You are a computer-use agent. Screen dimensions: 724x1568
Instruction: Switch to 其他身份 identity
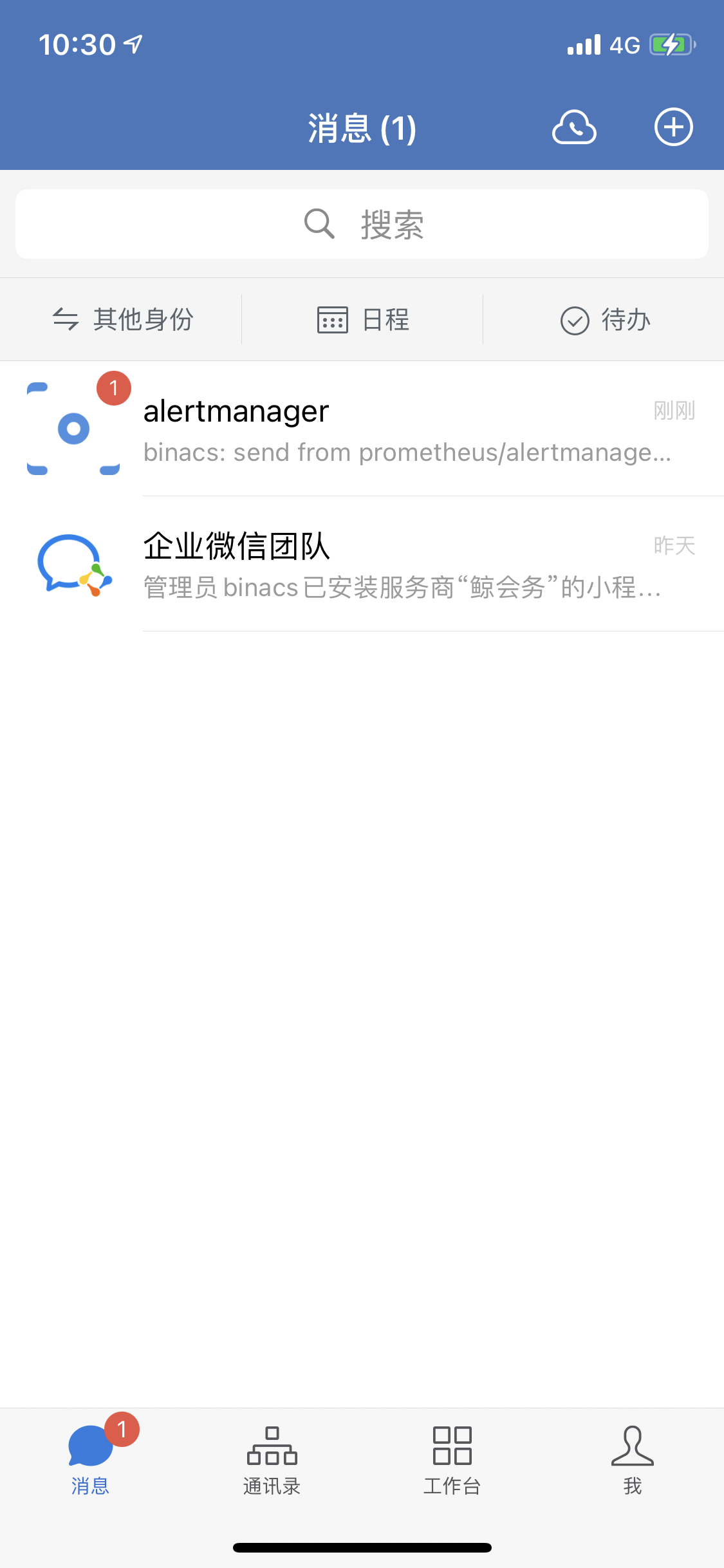click(x=122, y=319)
